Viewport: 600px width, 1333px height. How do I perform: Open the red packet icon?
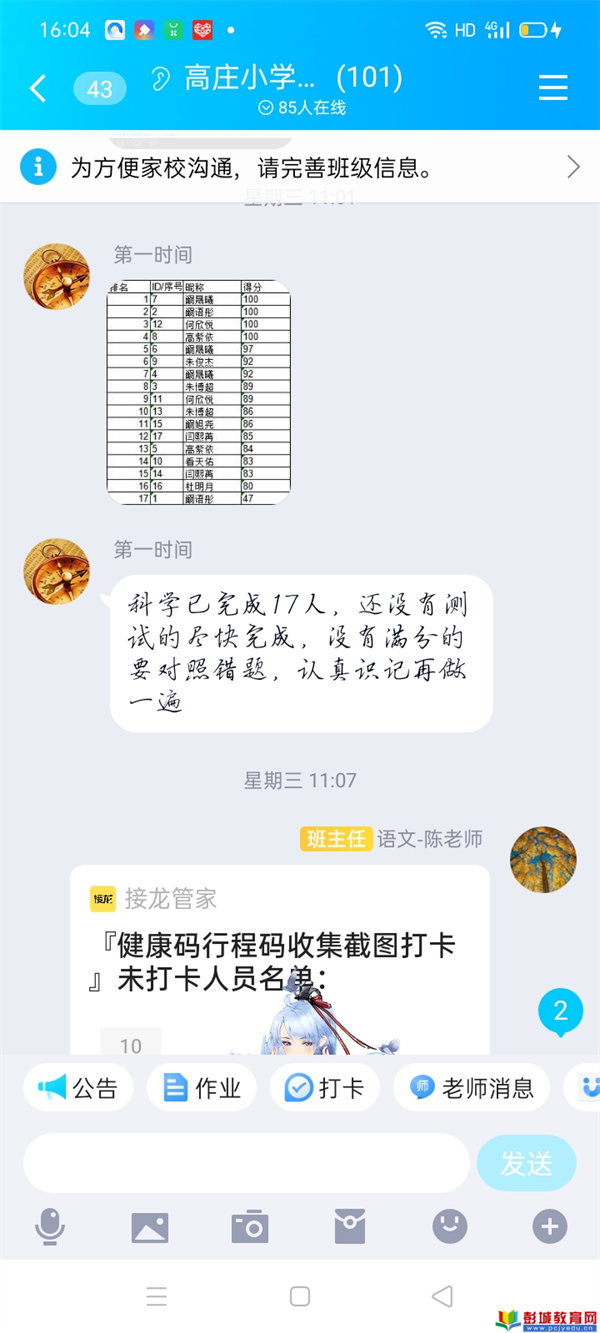pyautogui.click(x=350, y=1226)
